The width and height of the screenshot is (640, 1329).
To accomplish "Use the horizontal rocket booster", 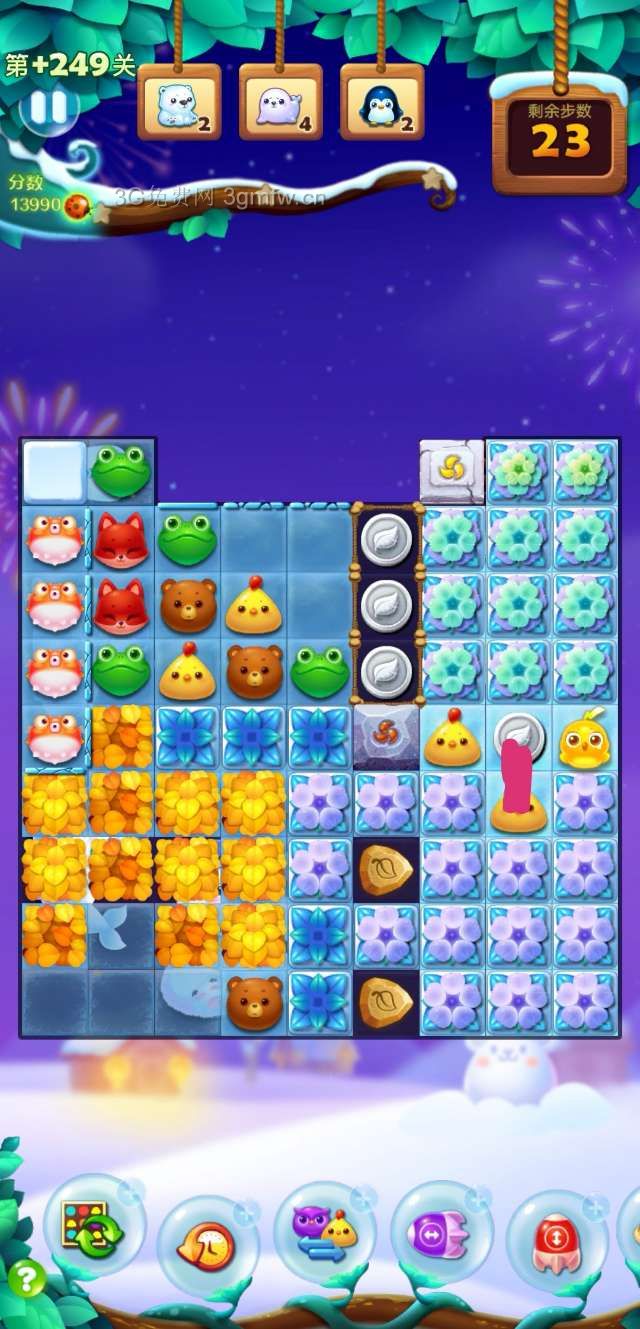I will point(442,1231).
